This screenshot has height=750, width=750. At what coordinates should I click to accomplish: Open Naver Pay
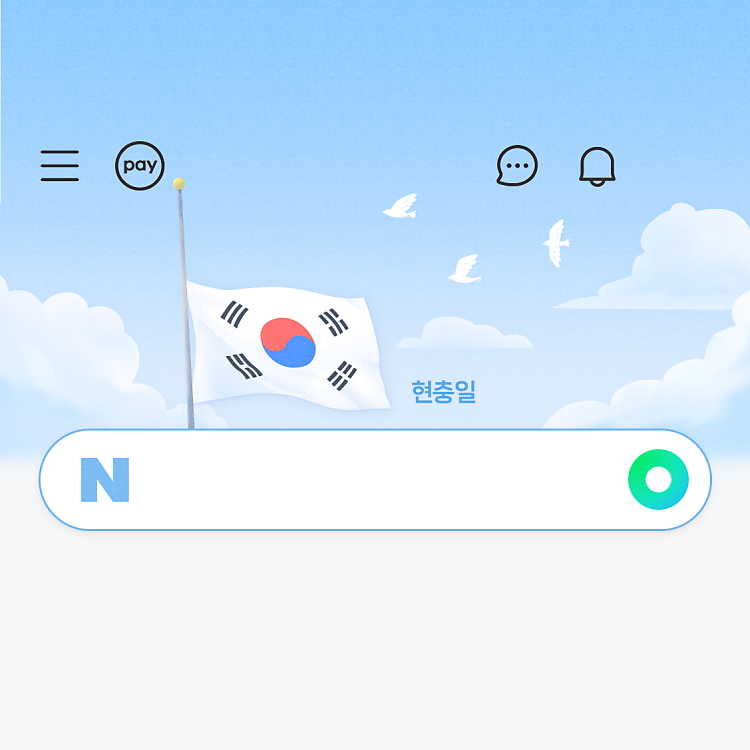click(140, 166)
